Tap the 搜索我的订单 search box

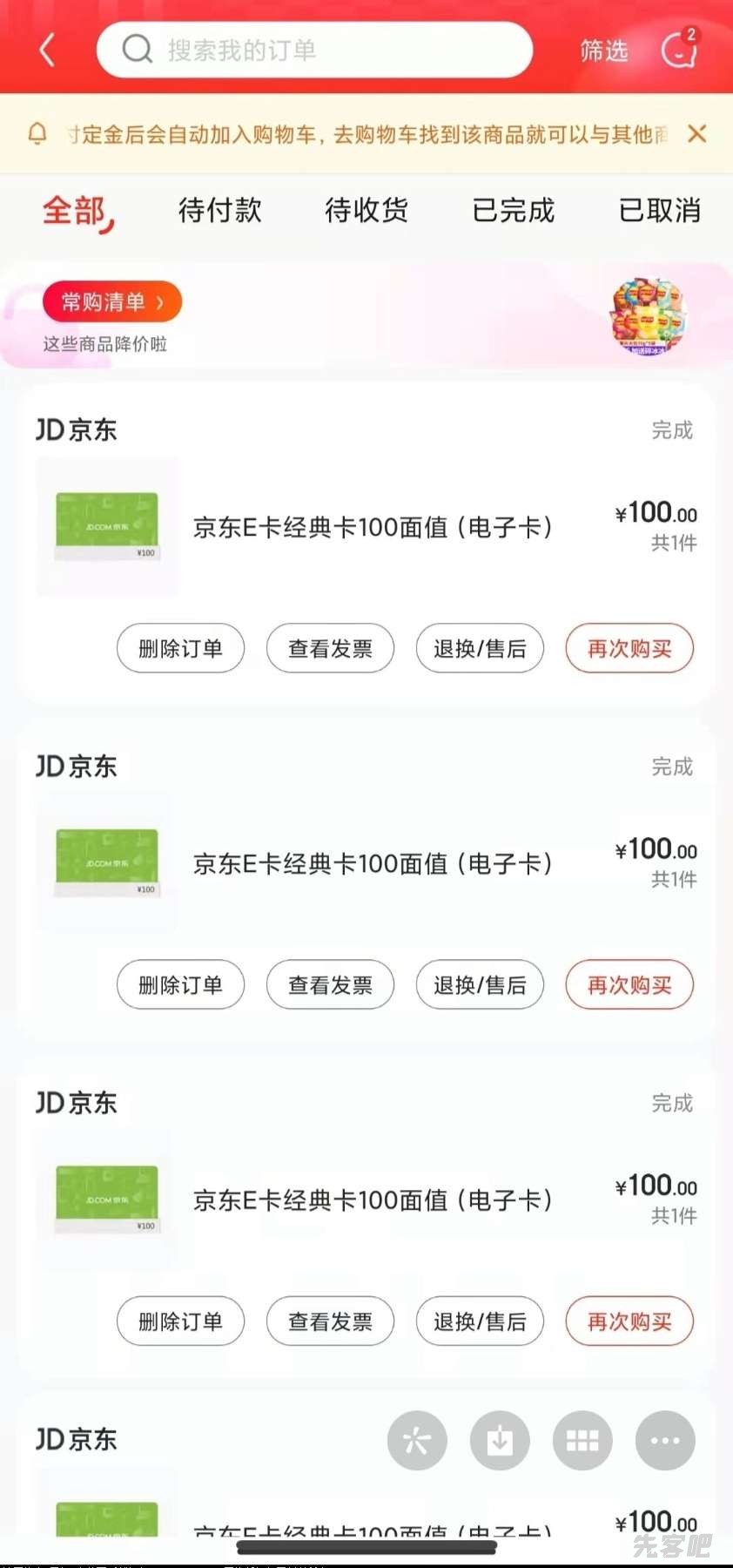(x=313, y=51)
